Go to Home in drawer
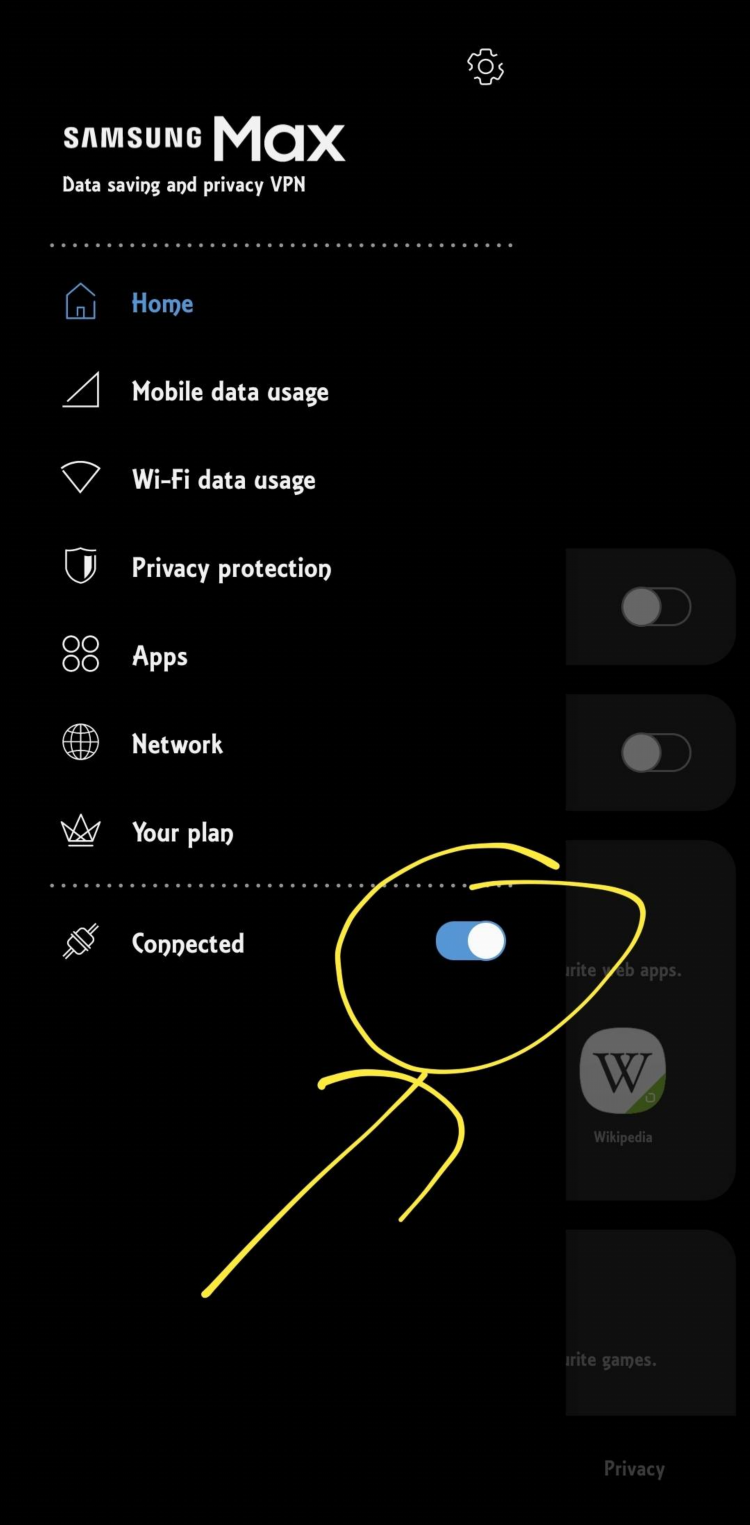 point(162,303)
